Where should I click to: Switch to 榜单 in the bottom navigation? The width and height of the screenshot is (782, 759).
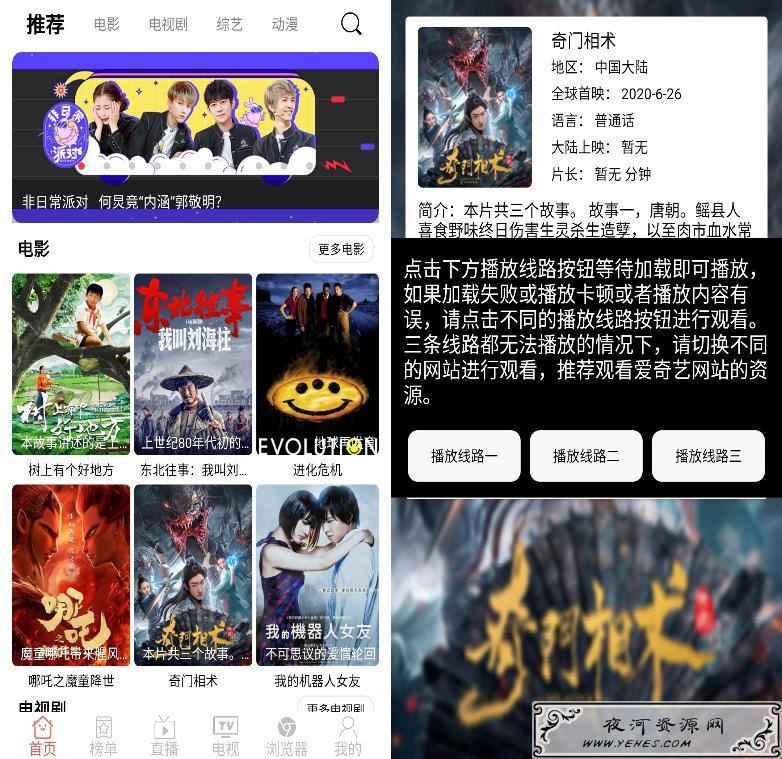103,736
